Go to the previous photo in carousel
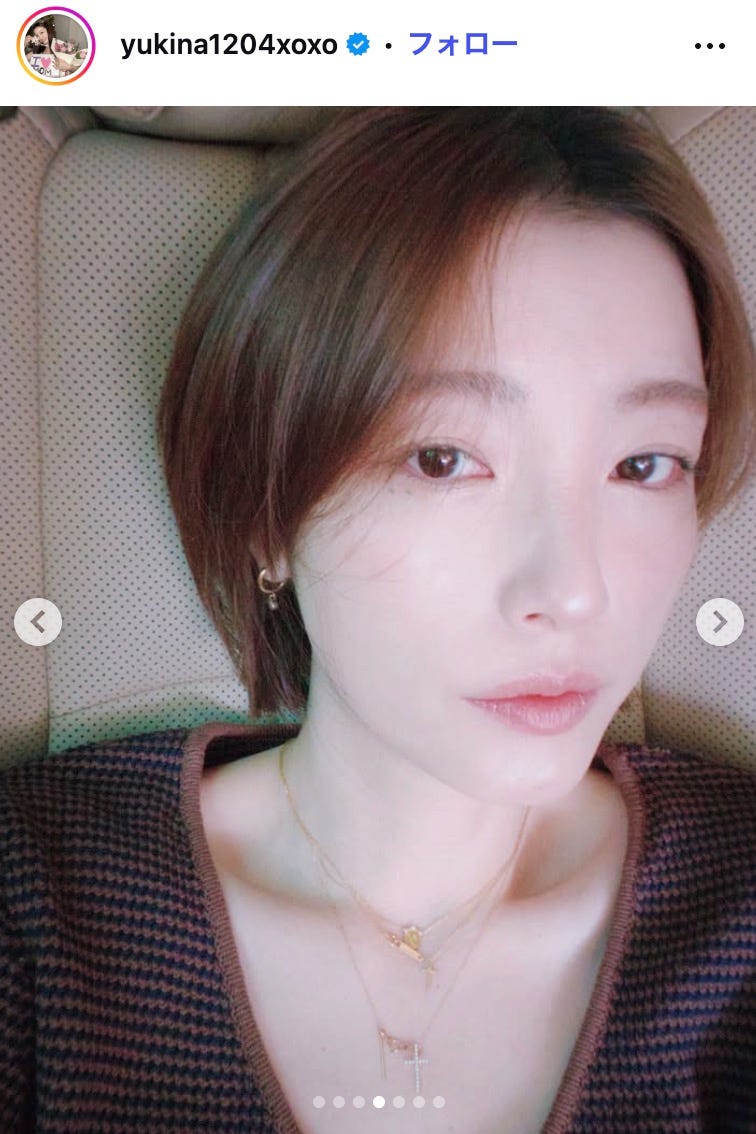 (38, 622)
